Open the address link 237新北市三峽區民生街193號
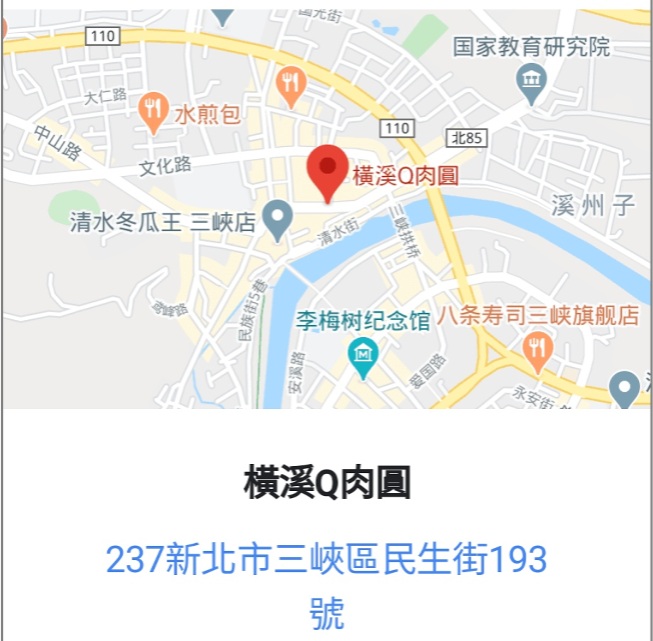This screenshot has height=641, width=653. [326, 585]
